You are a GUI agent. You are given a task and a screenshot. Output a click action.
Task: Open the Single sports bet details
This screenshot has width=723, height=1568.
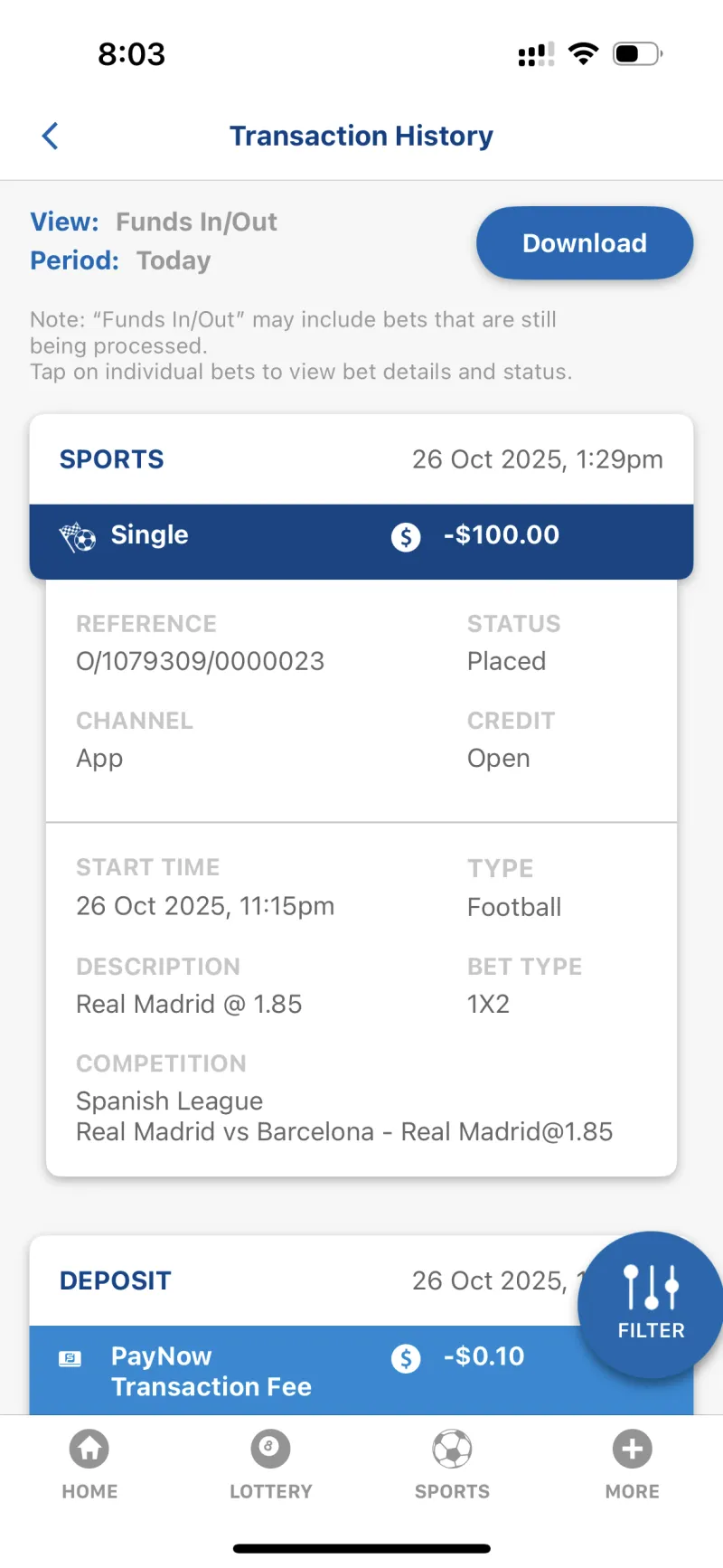point(361,536)
